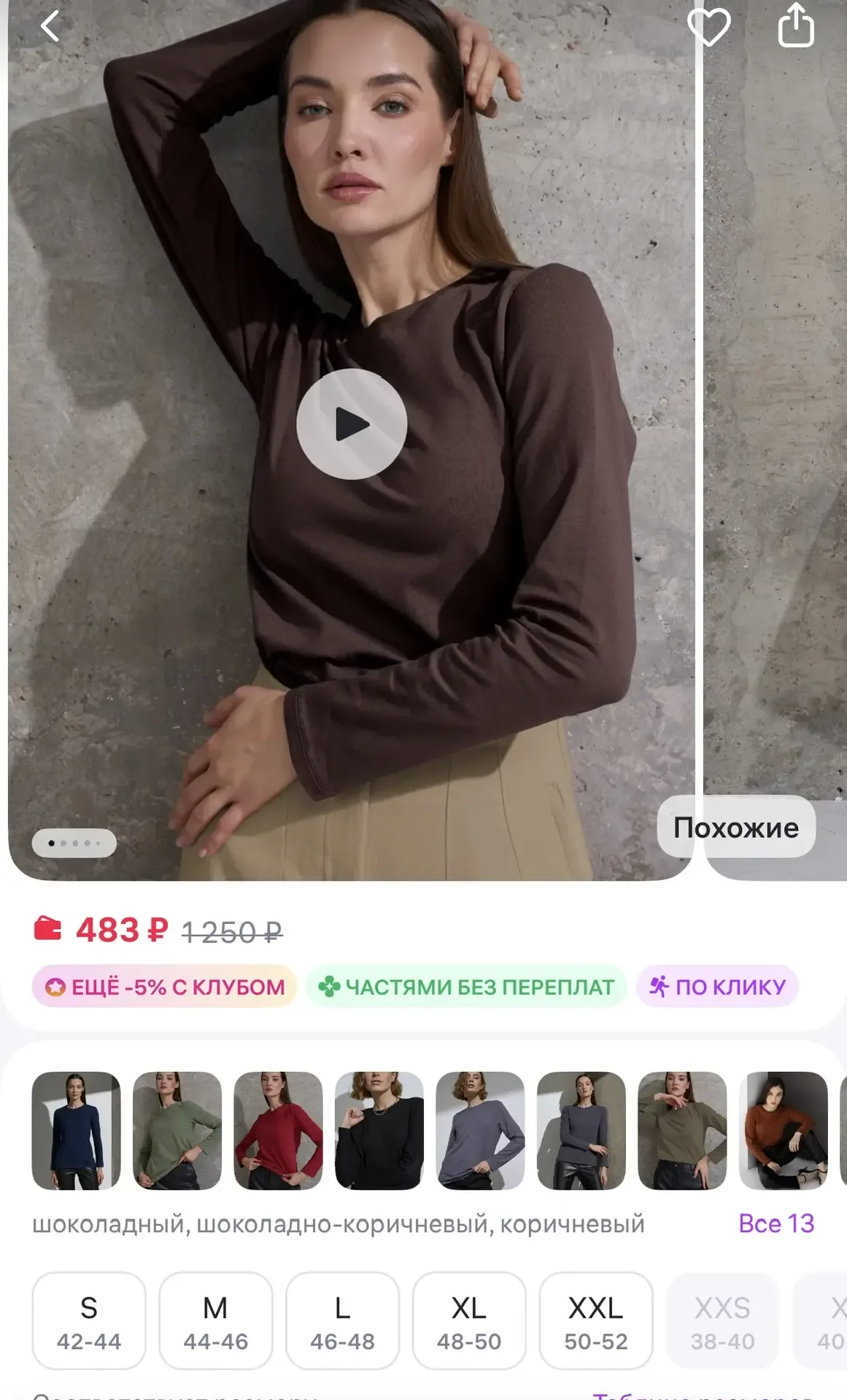Pick size L 46-48
Image resolution: width=847 pixels, height=1400 pixels.
(342, 1321)
